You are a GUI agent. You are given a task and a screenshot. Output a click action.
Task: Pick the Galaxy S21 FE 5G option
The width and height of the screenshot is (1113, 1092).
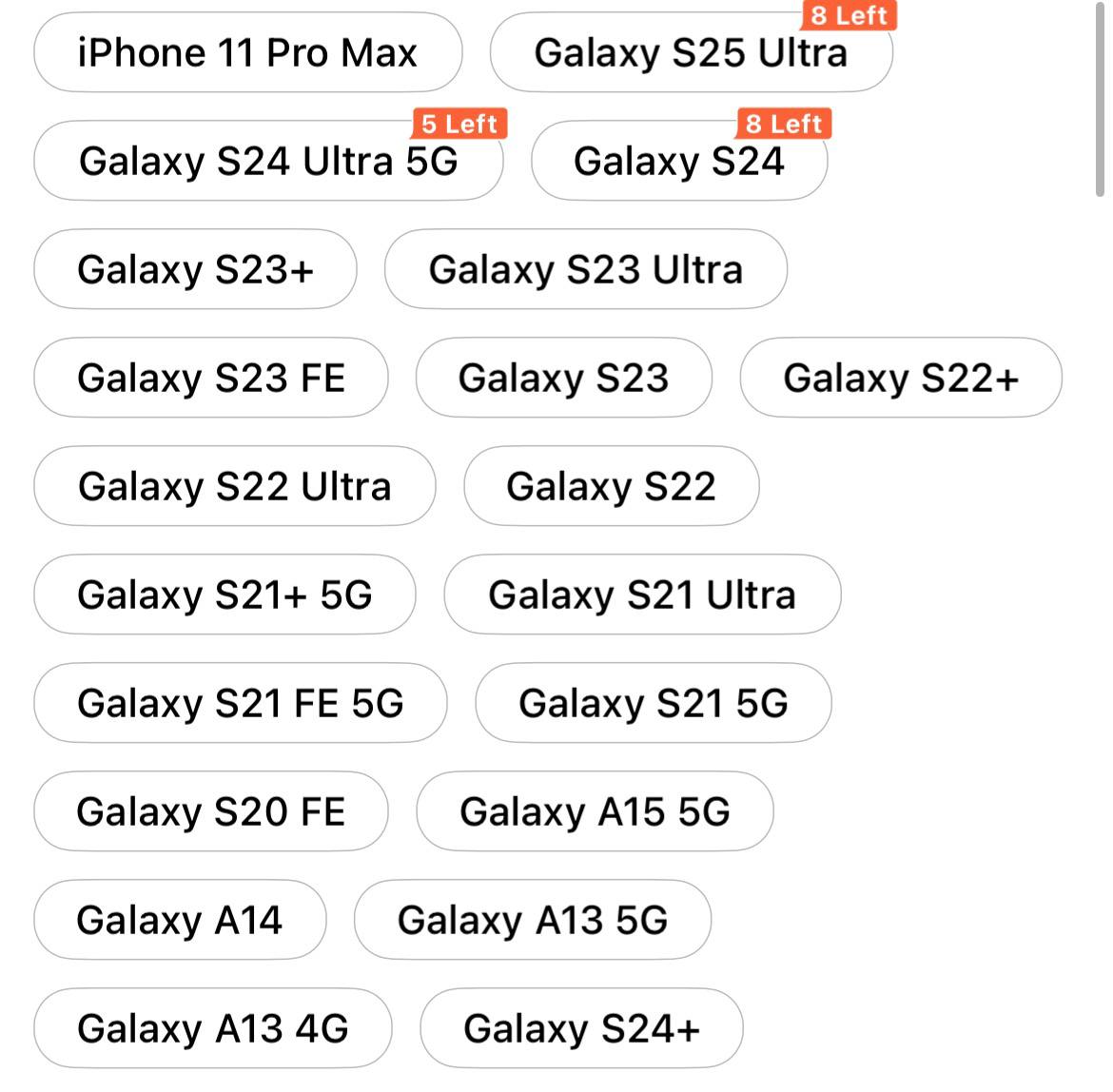coord(240,703)
